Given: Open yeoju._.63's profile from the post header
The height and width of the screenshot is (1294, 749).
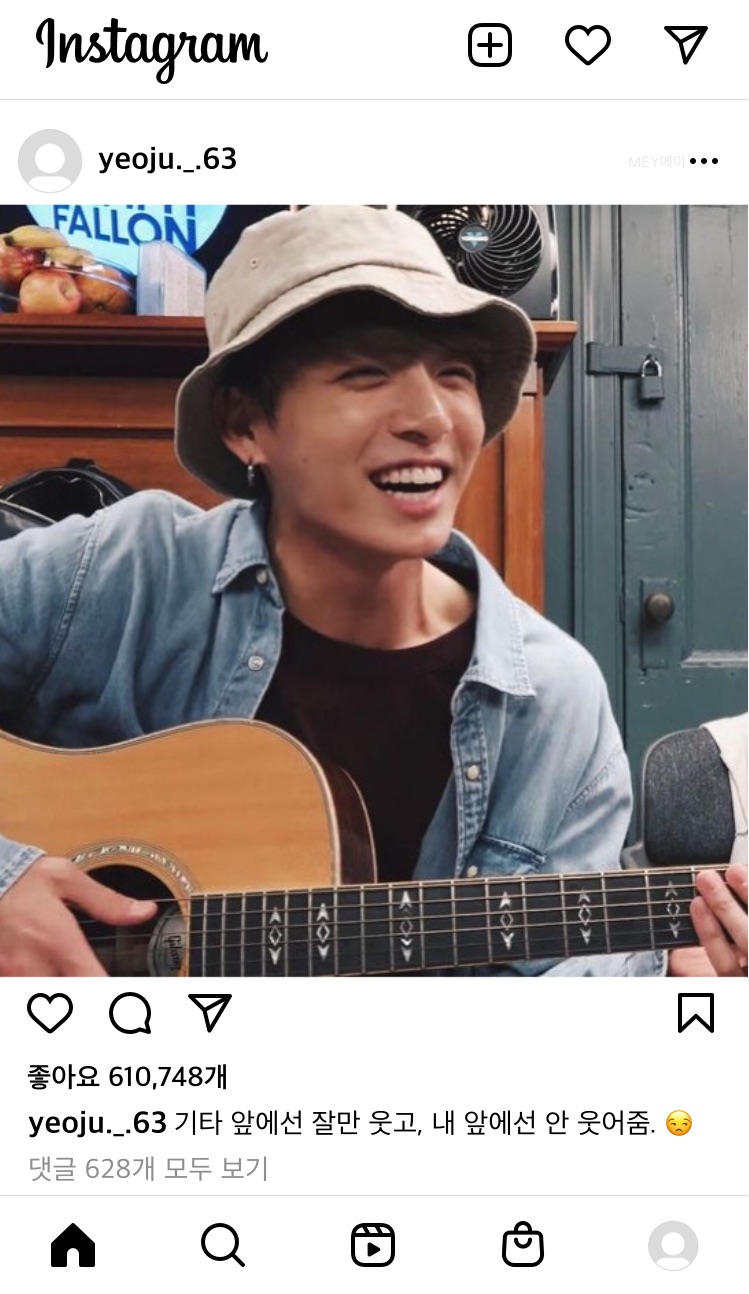Looking at the screenshot, I should pos(167,160).
